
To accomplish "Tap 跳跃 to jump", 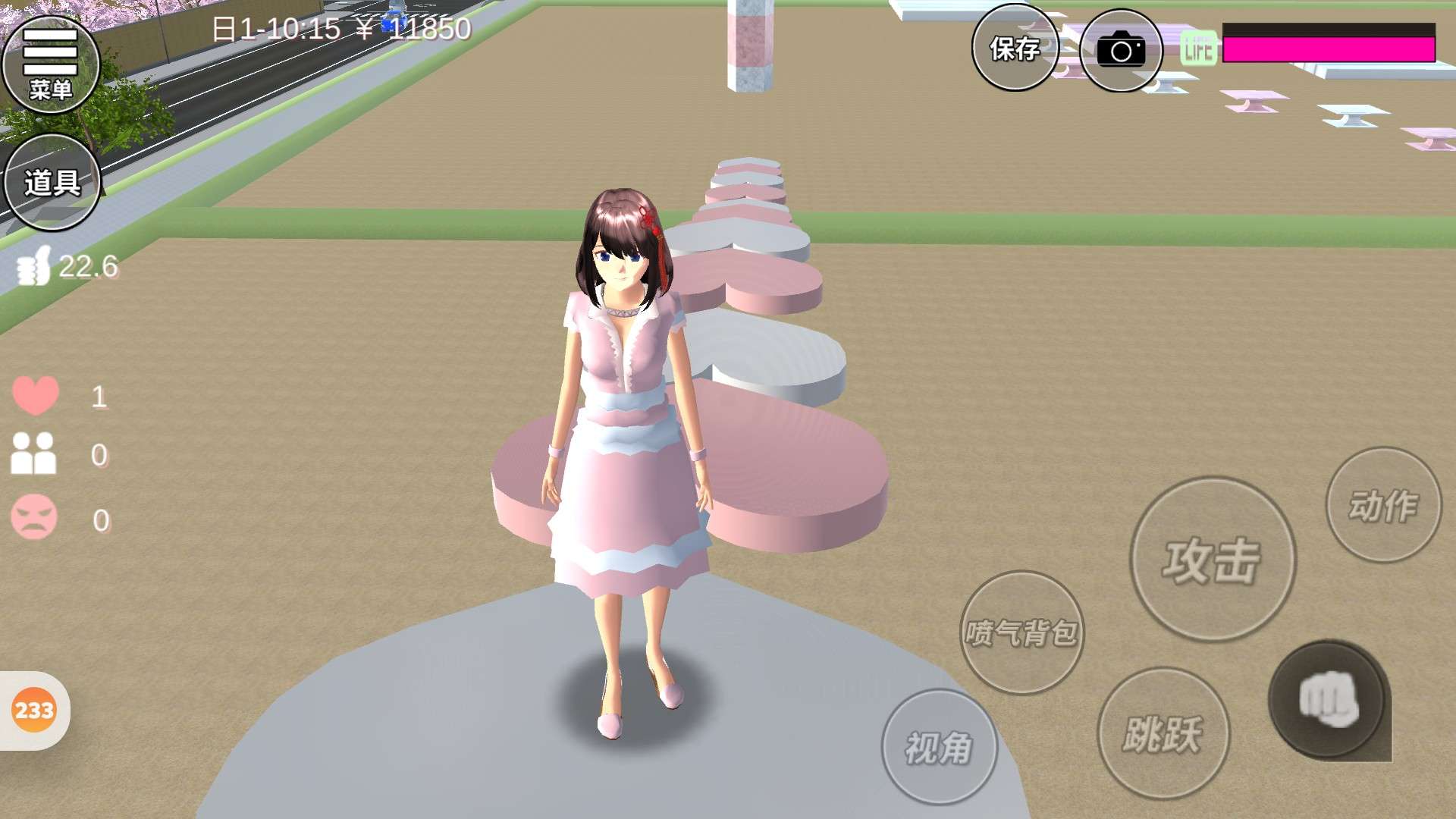I will click(x=1163, y=733).
